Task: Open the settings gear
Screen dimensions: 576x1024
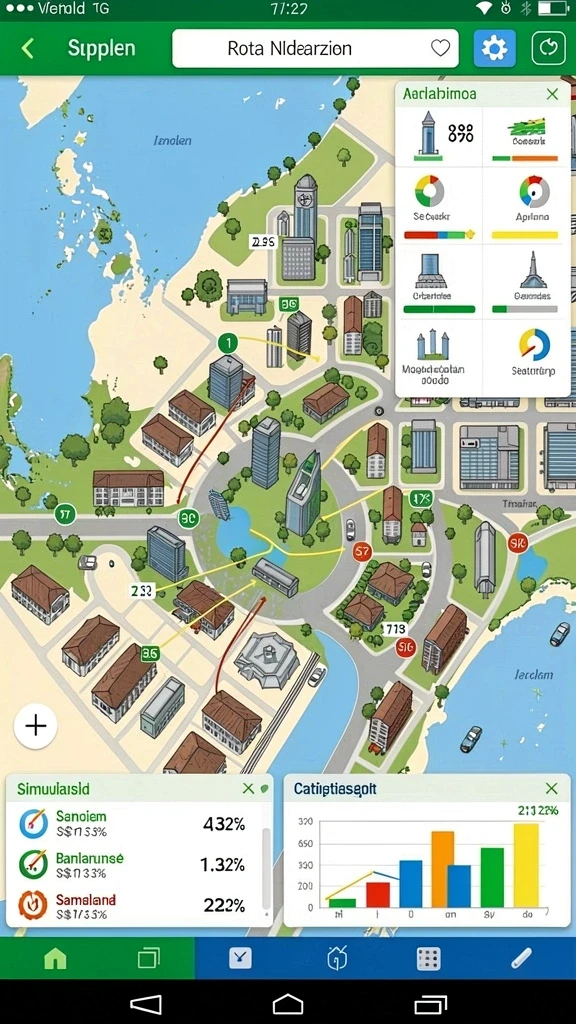Action: (x=494, y=48)
